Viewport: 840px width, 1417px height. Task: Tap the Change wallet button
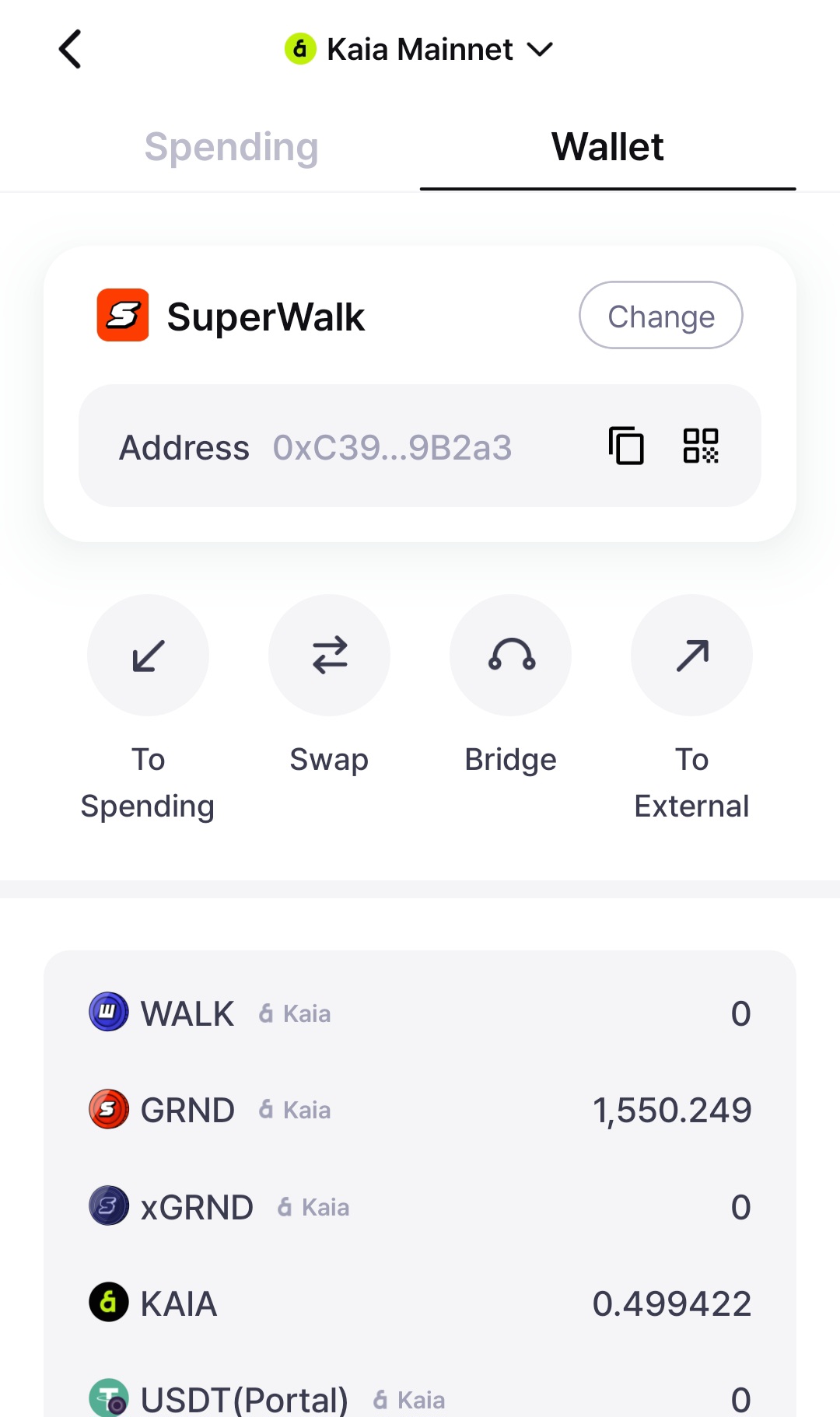point(660,316)
